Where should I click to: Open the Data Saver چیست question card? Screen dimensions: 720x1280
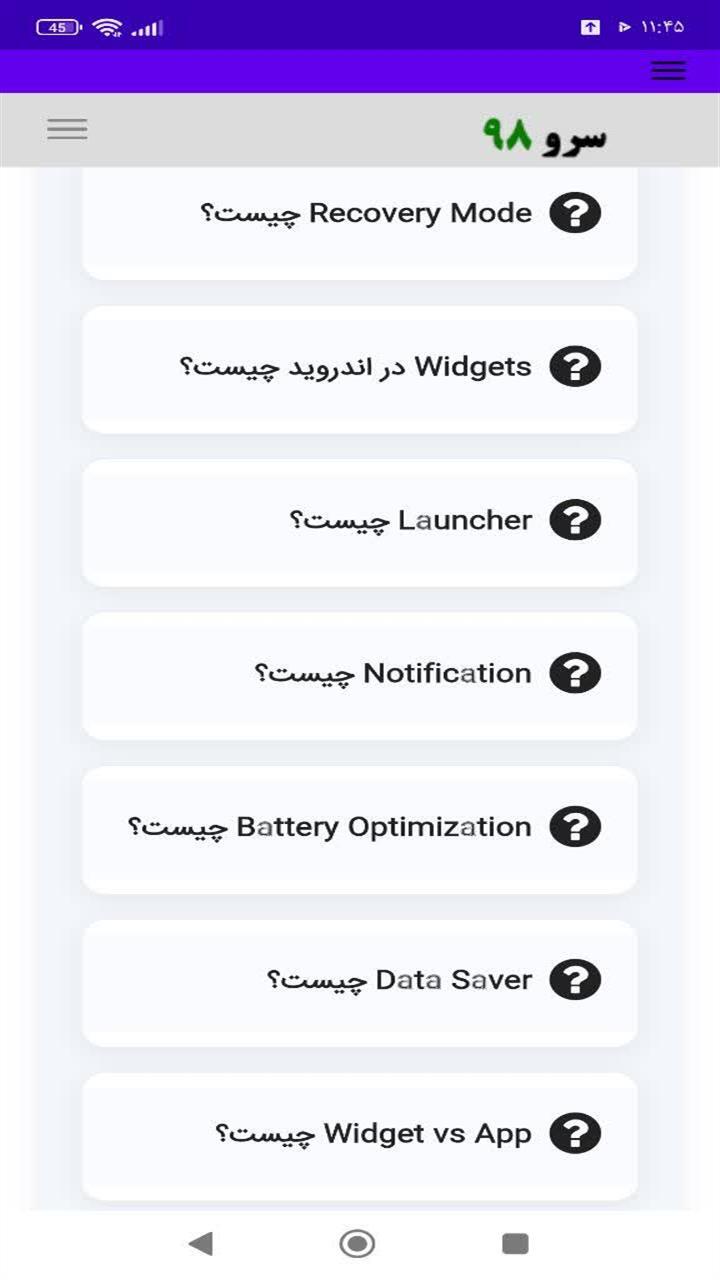360,983
